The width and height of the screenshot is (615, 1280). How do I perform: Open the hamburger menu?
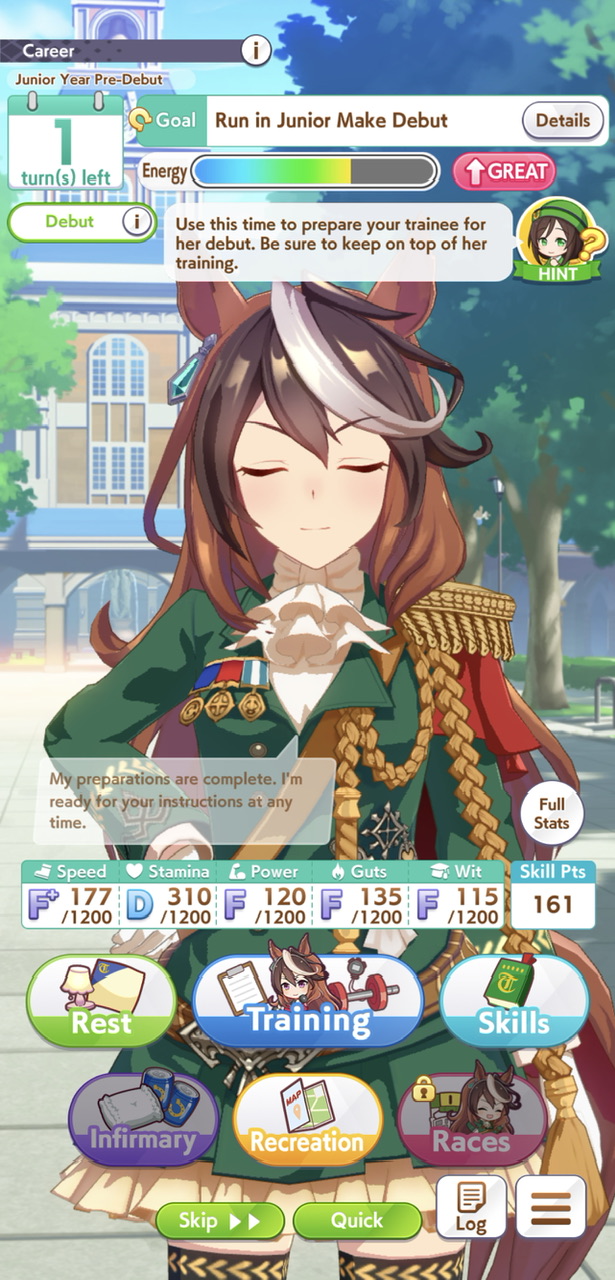(x=551, y=1208)
